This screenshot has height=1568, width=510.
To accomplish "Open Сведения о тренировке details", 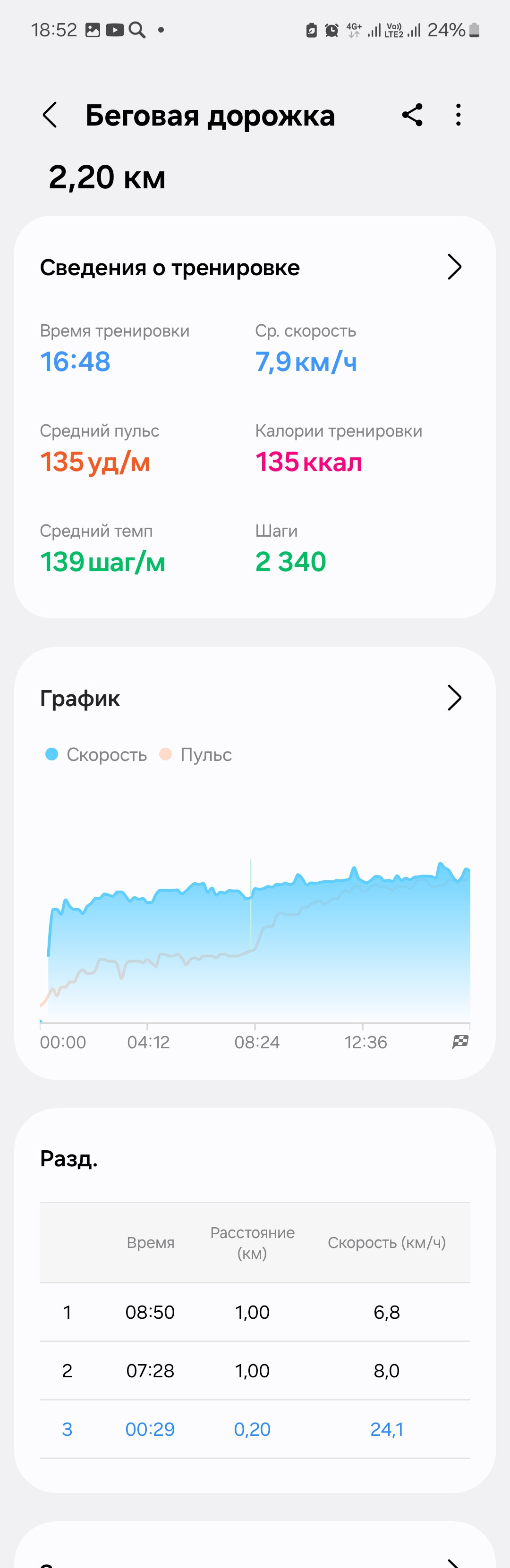I will 455,267.
